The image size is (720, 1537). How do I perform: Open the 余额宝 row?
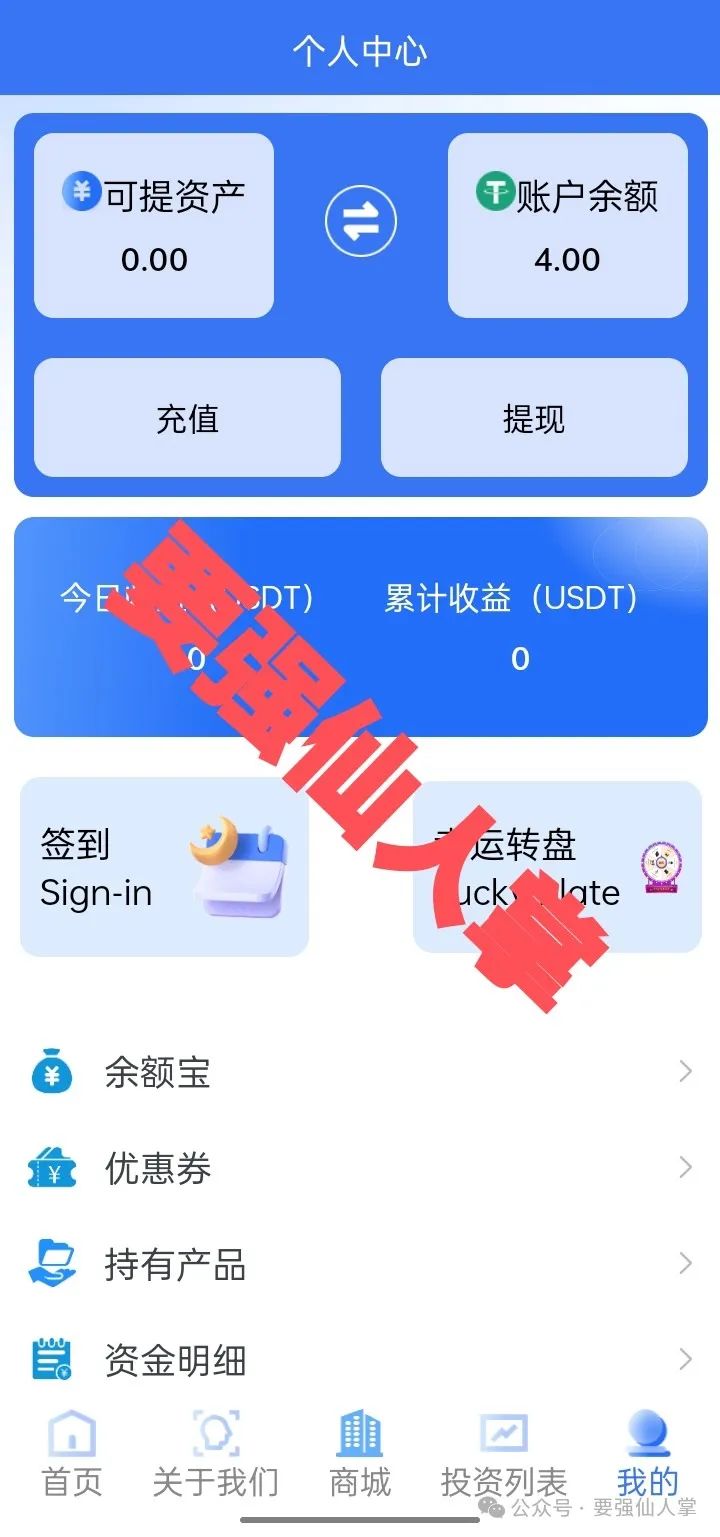(x=360, y=1072)
